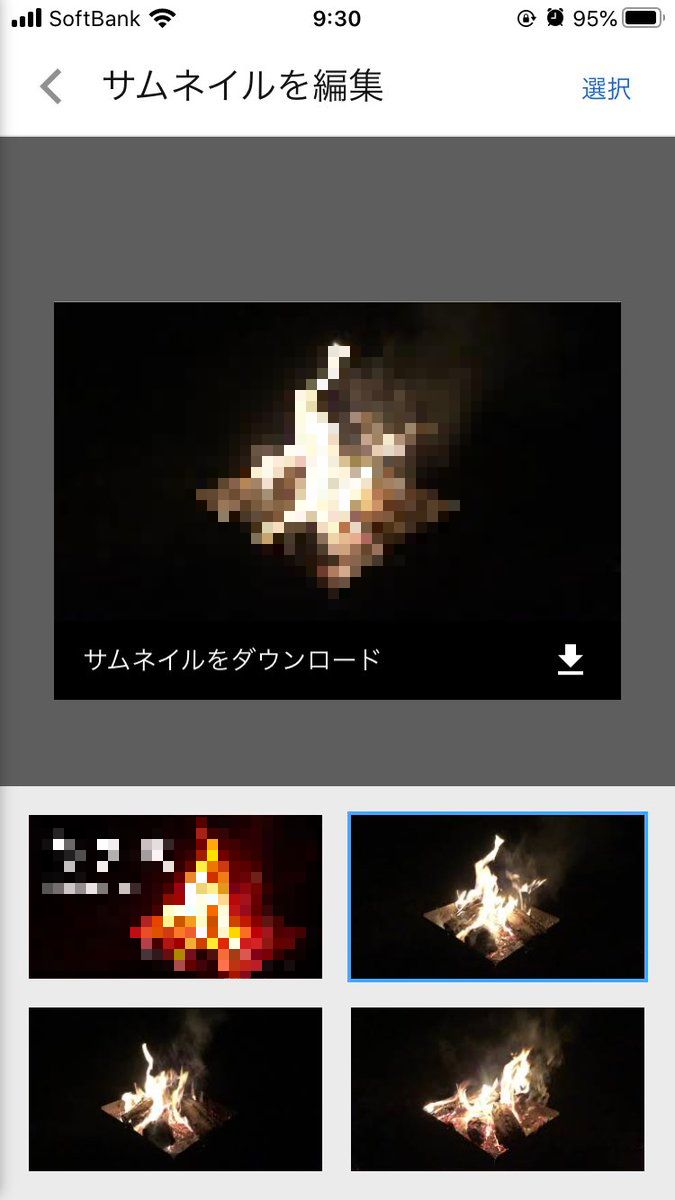
Task: Tap 選択 to confirm the thumbnail
Action: click(x=606, y=88)
